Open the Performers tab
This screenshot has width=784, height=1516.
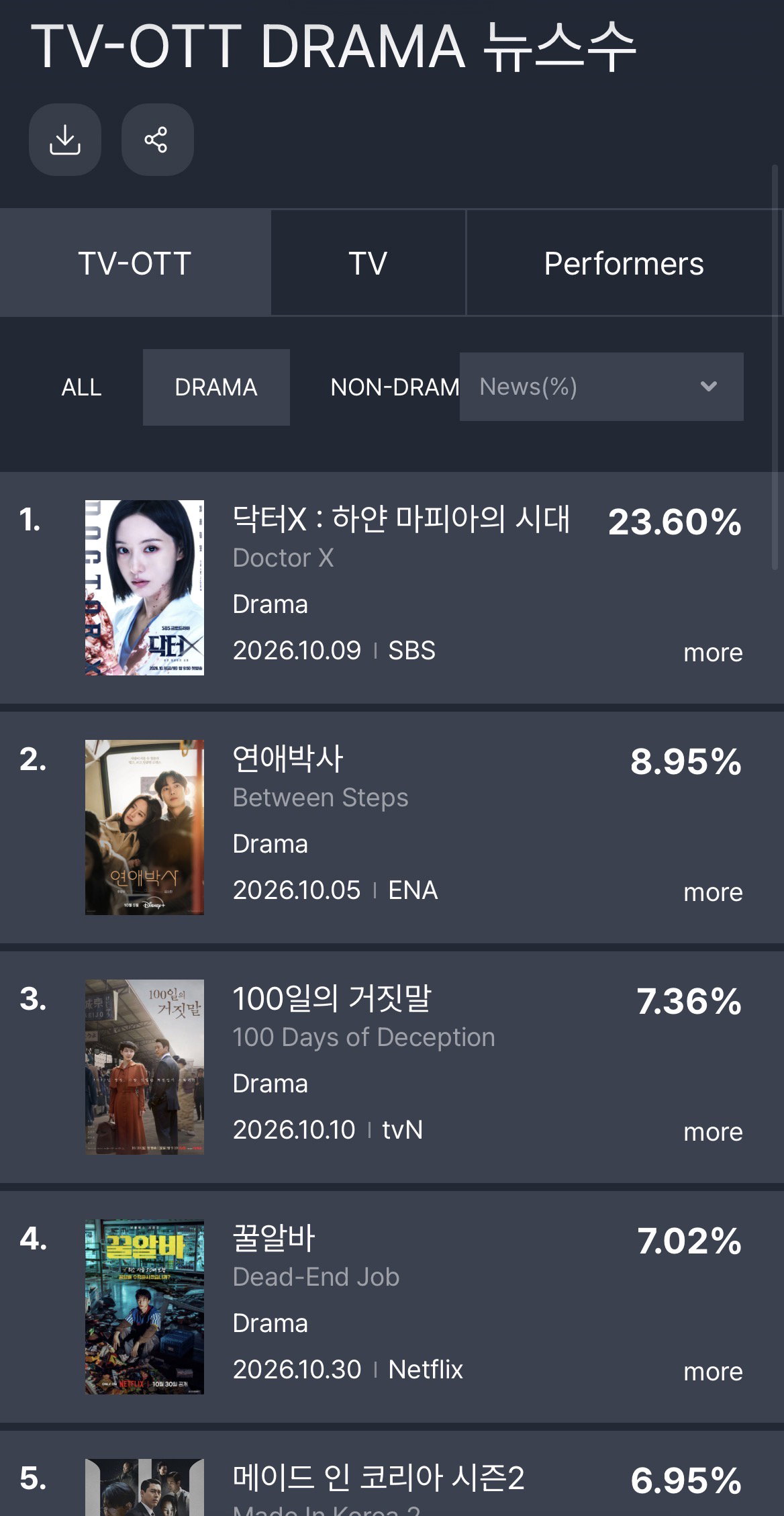pos(624,263)
